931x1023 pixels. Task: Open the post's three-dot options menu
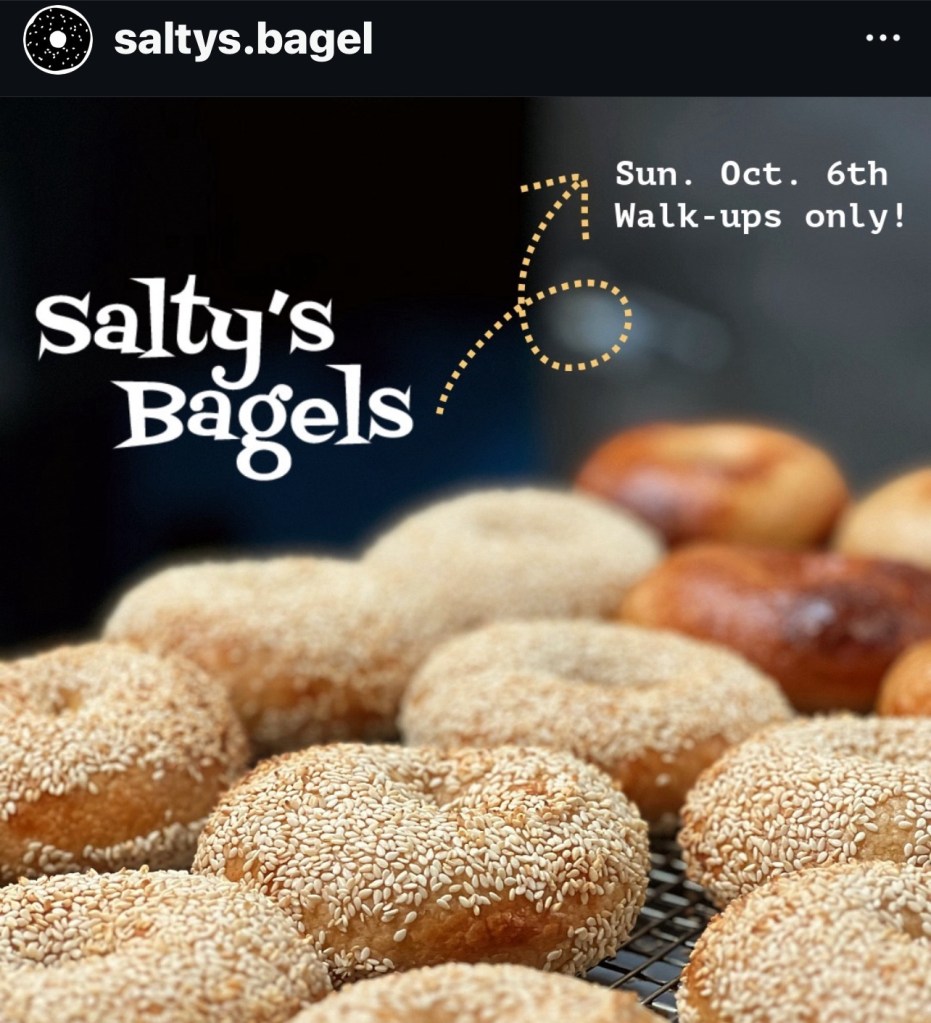point(883,39)
